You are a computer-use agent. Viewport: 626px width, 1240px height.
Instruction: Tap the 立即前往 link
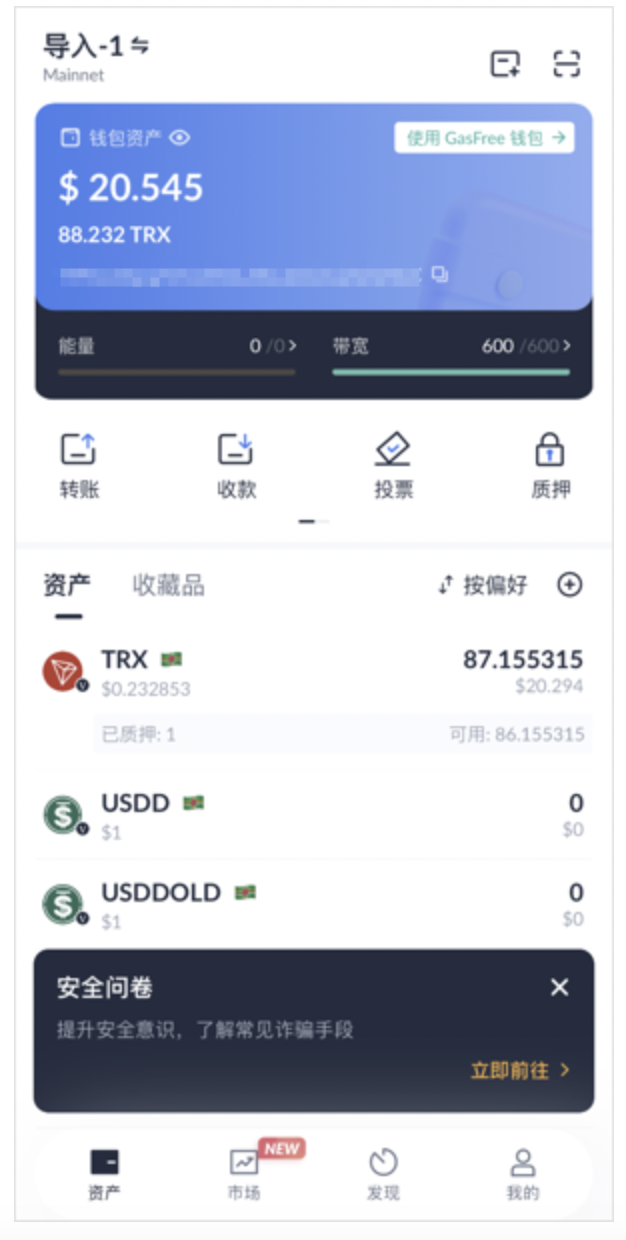520,1070
